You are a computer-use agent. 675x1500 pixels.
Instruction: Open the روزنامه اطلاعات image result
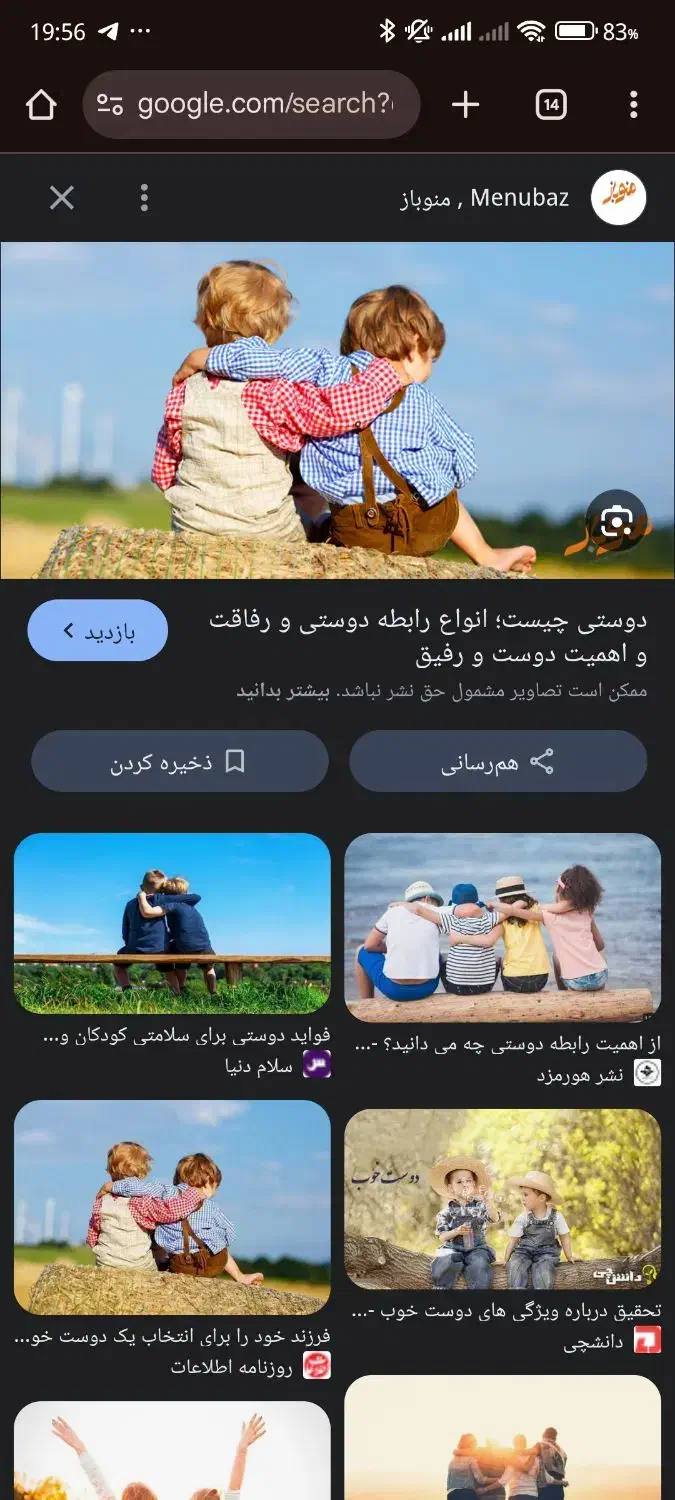(x=172, y=1194)
